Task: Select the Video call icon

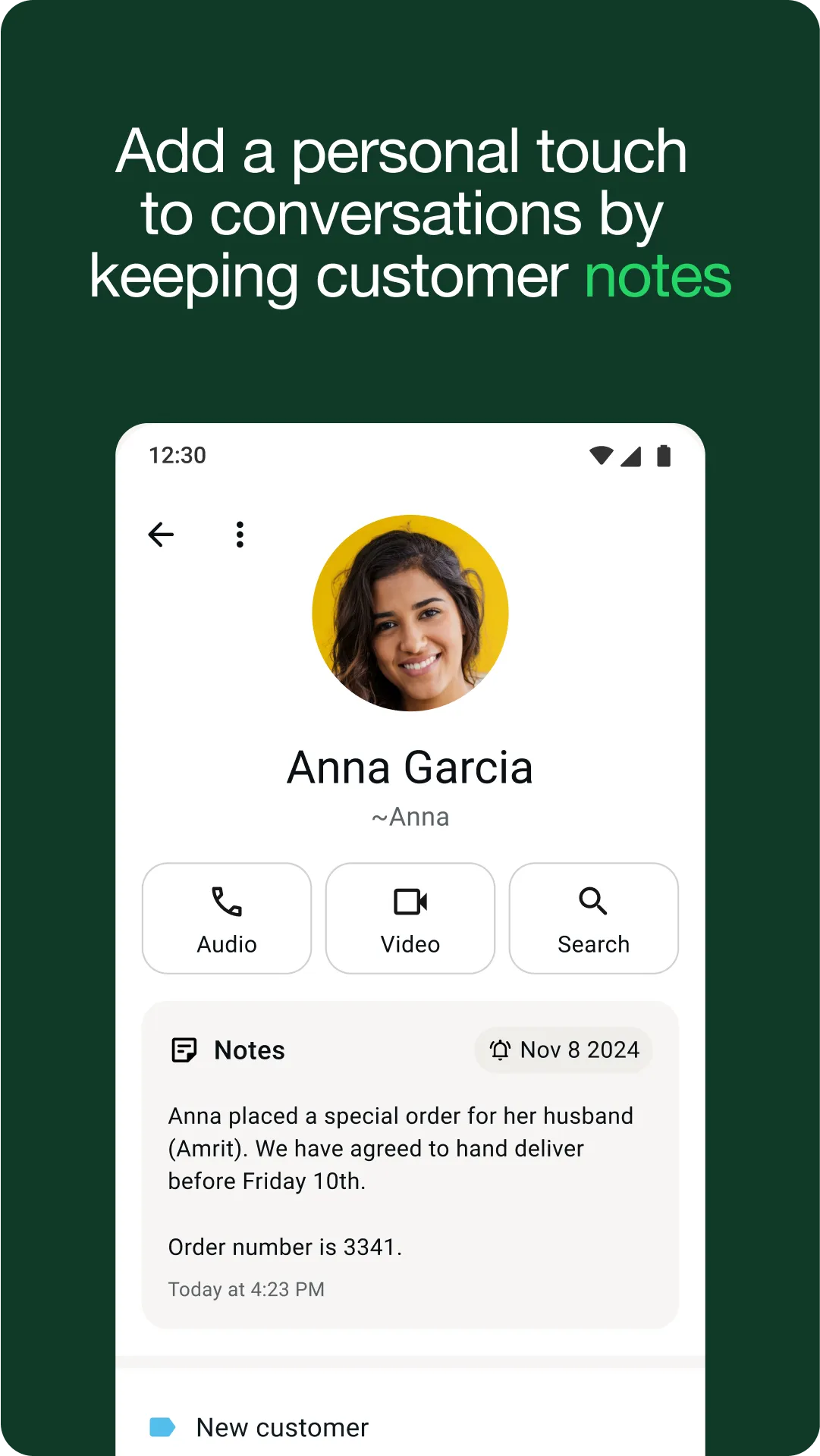Action: [410, 902]
